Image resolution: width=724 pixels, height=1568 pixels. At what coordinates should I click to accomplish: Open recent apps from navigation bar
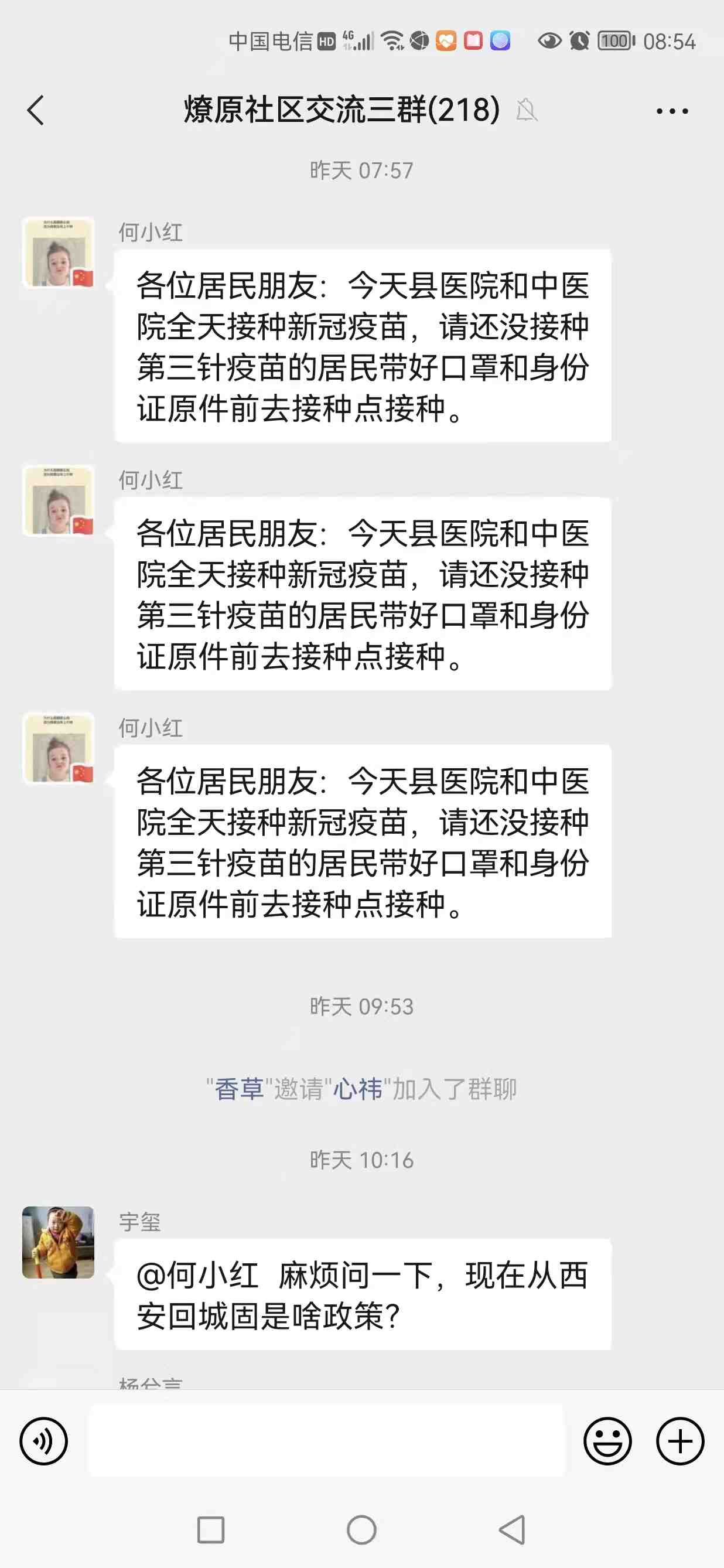click(210, 1530)
